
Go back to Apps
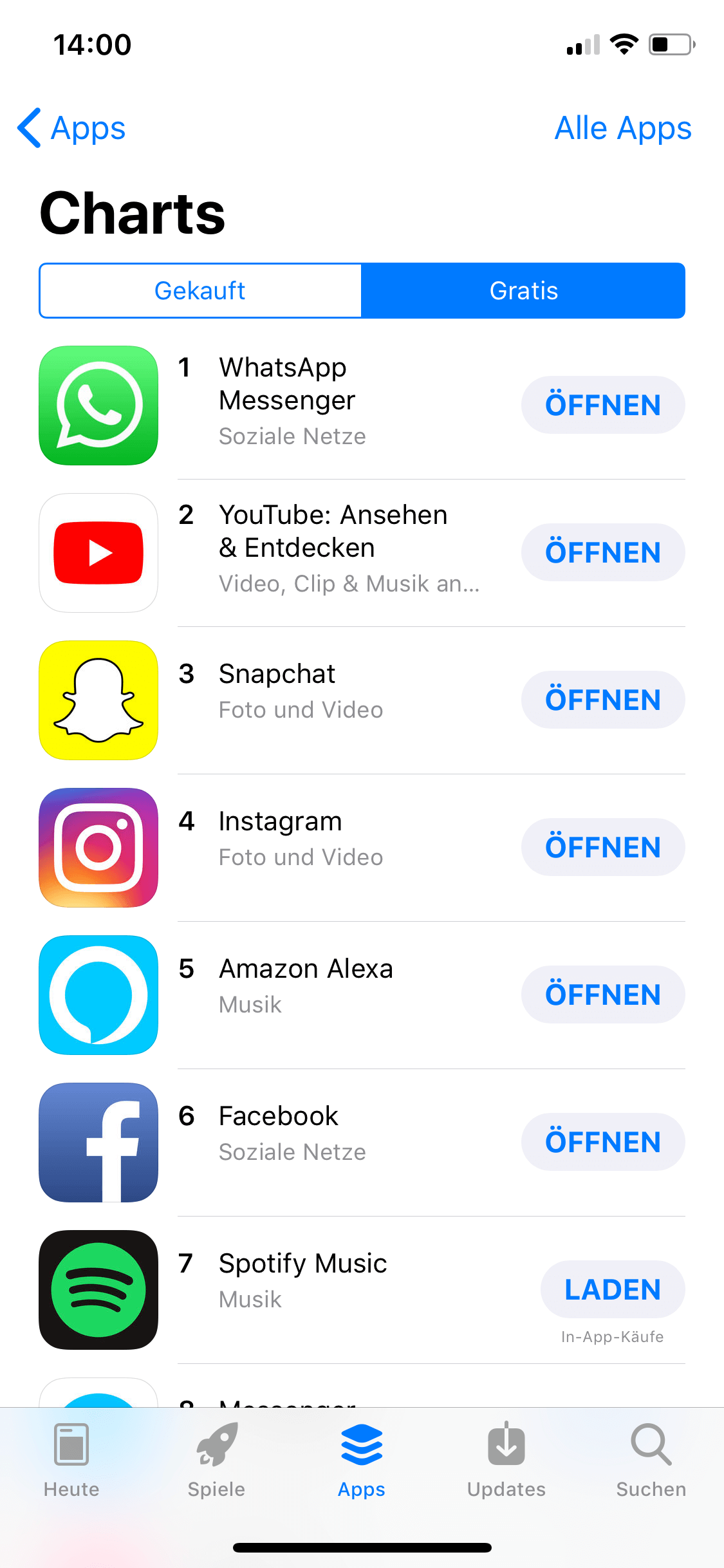click(71, 128)
